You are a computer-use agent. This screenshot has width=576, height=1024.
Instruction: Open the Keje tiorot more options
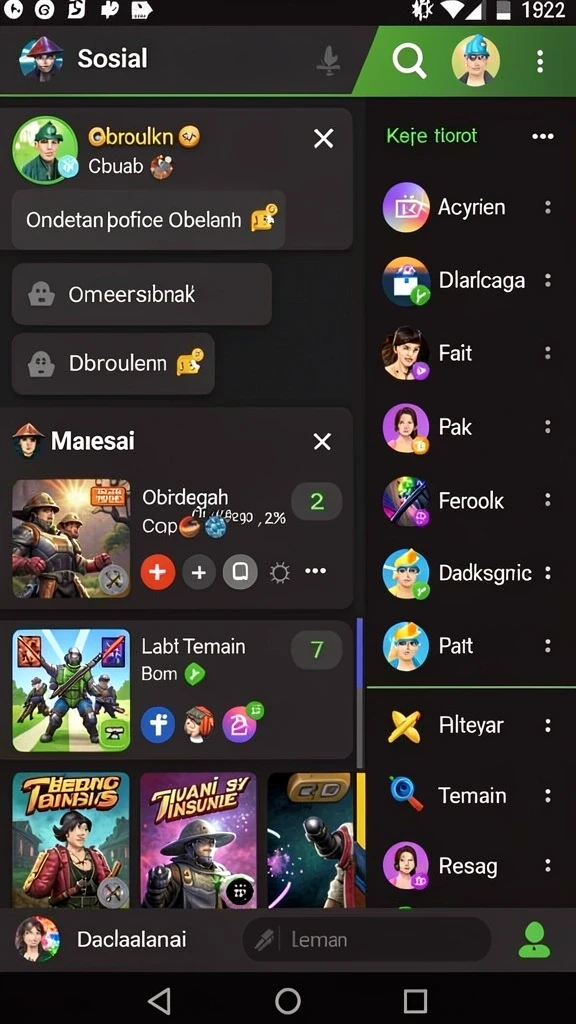pos(543,136)
